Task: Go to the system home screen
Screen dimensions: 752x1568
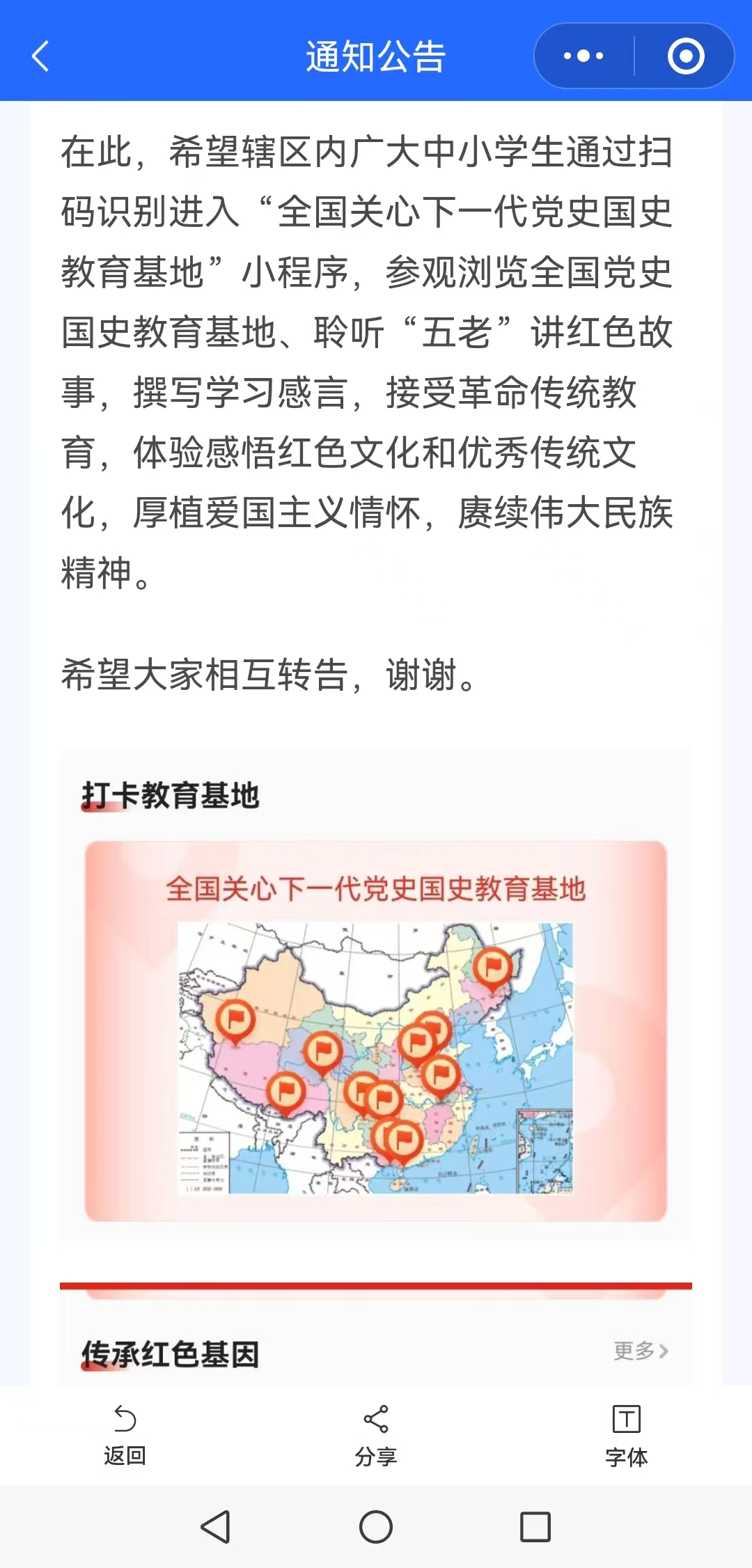Action: pyautogui.click(x=376, y=1527)
